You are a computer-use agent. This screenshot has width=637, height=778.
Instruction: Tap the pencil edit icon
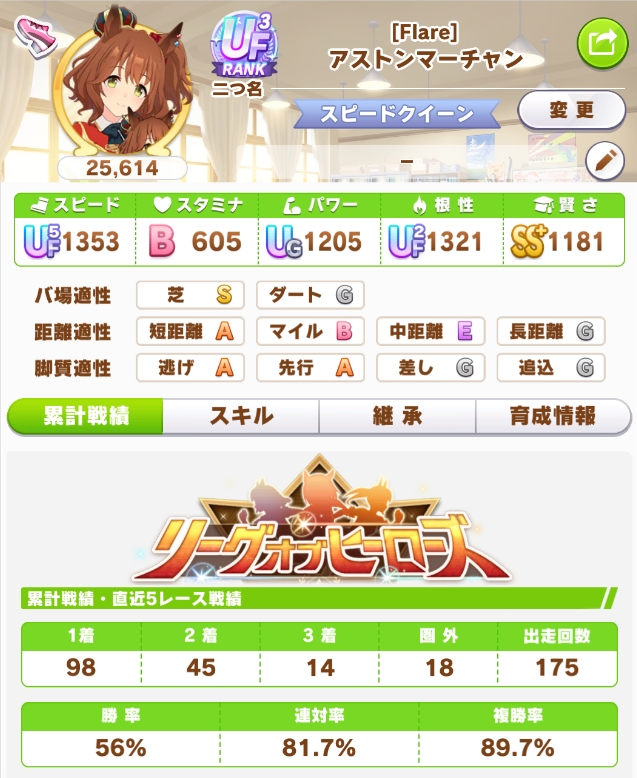(x=603, y=158)
